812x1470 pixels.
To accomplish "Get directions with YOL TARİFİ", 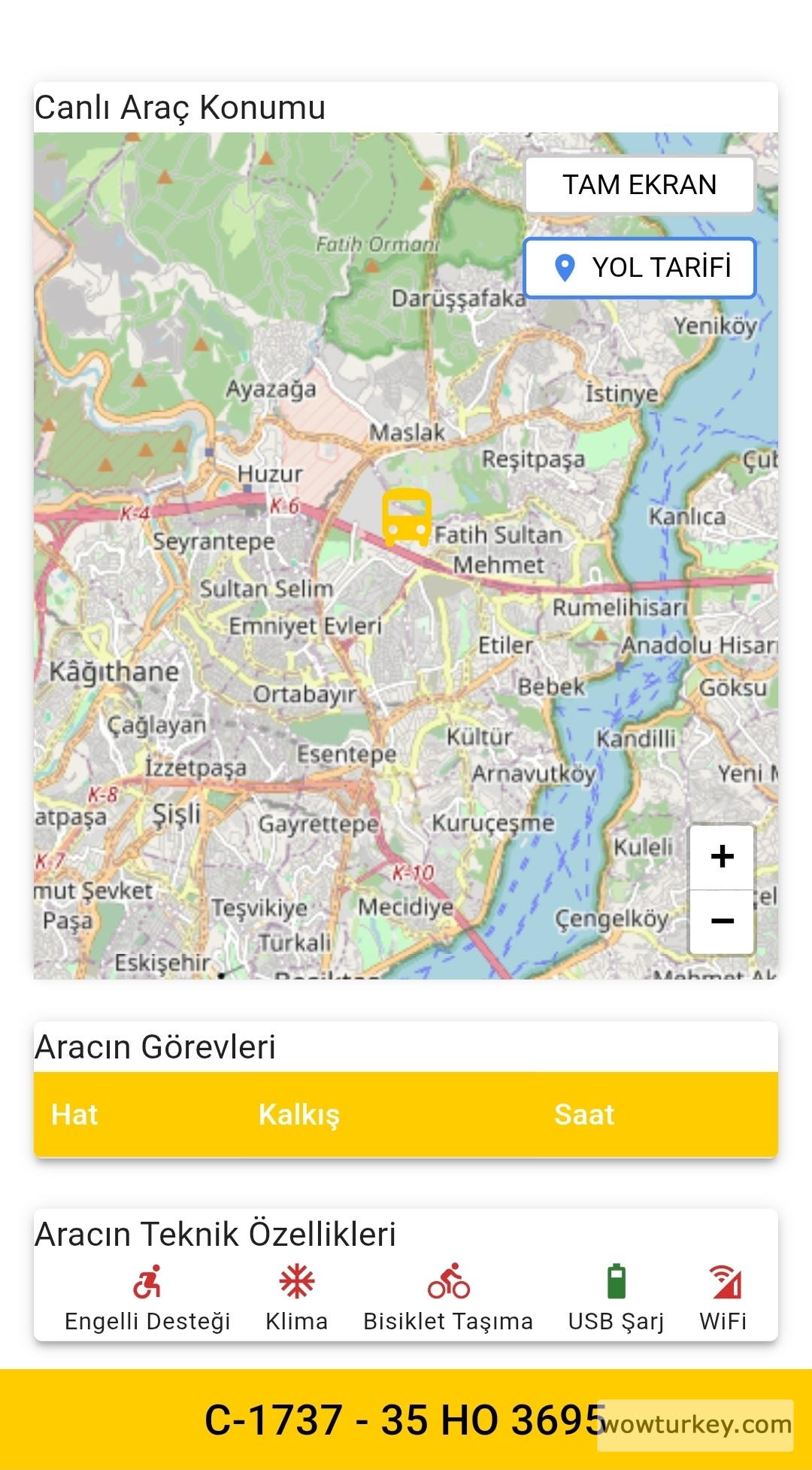I will [640, 268].
